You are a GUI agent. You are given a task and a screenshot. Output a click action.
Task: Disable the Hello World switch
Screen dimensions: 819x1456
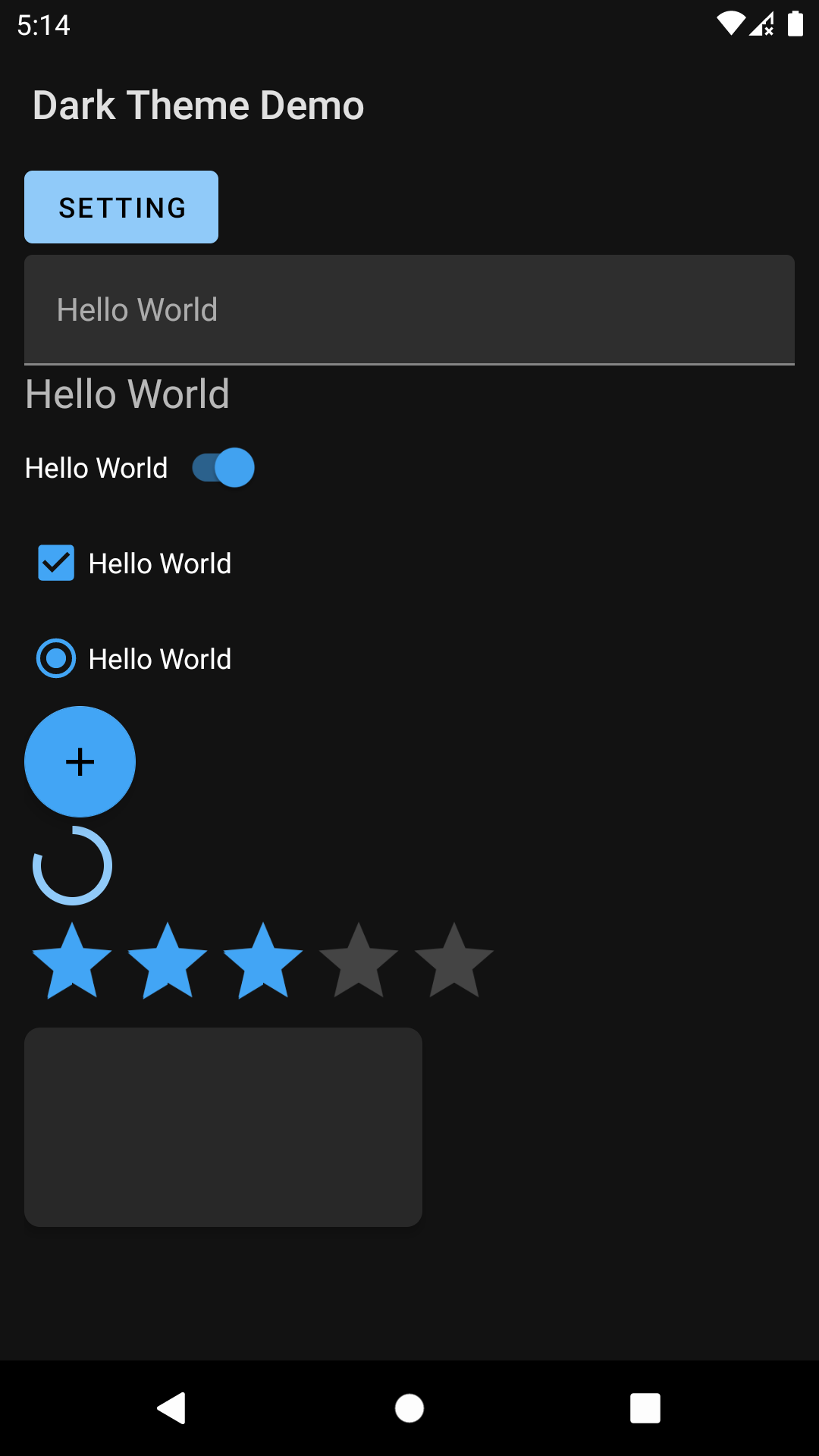tap(224, 468)
